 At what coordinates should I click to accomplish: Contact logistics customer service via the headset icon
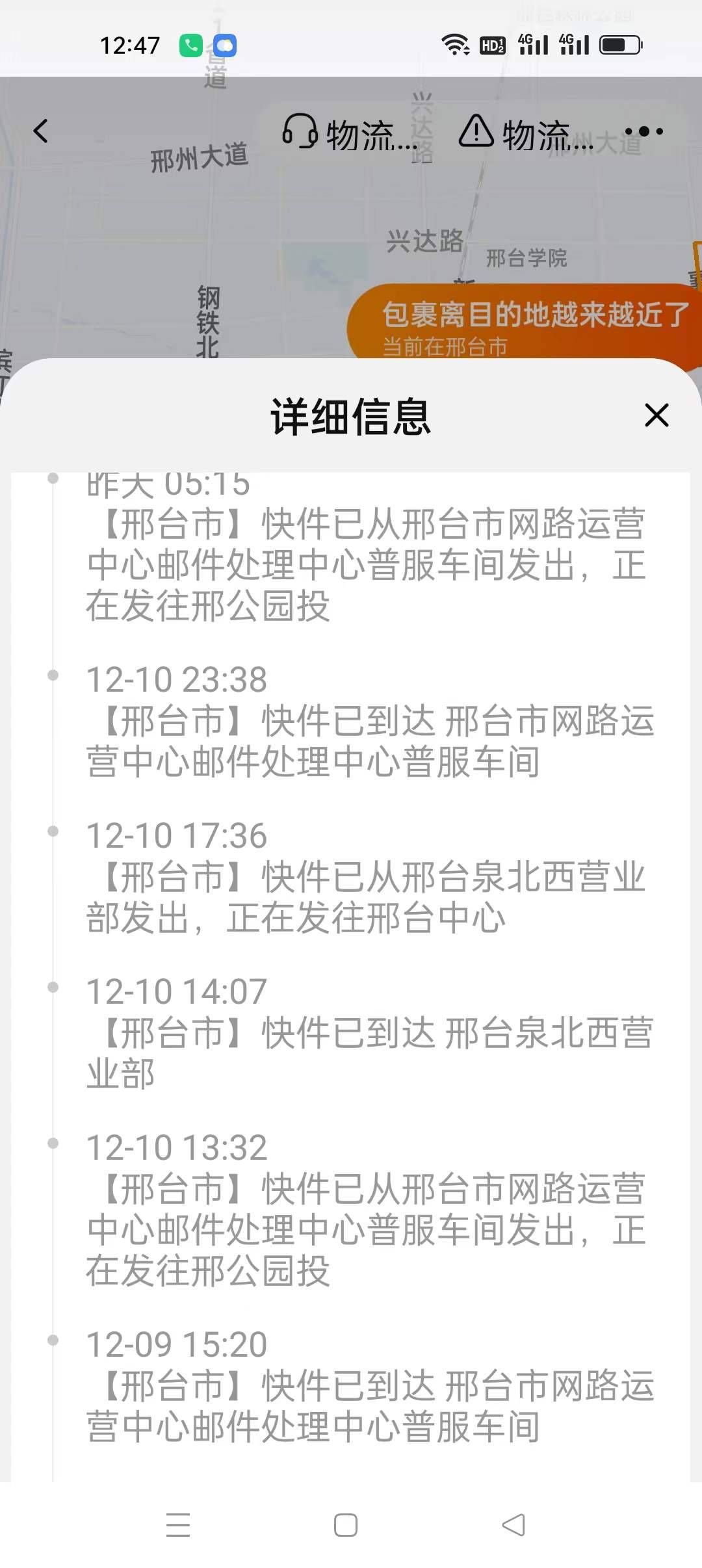click(350, 133)
